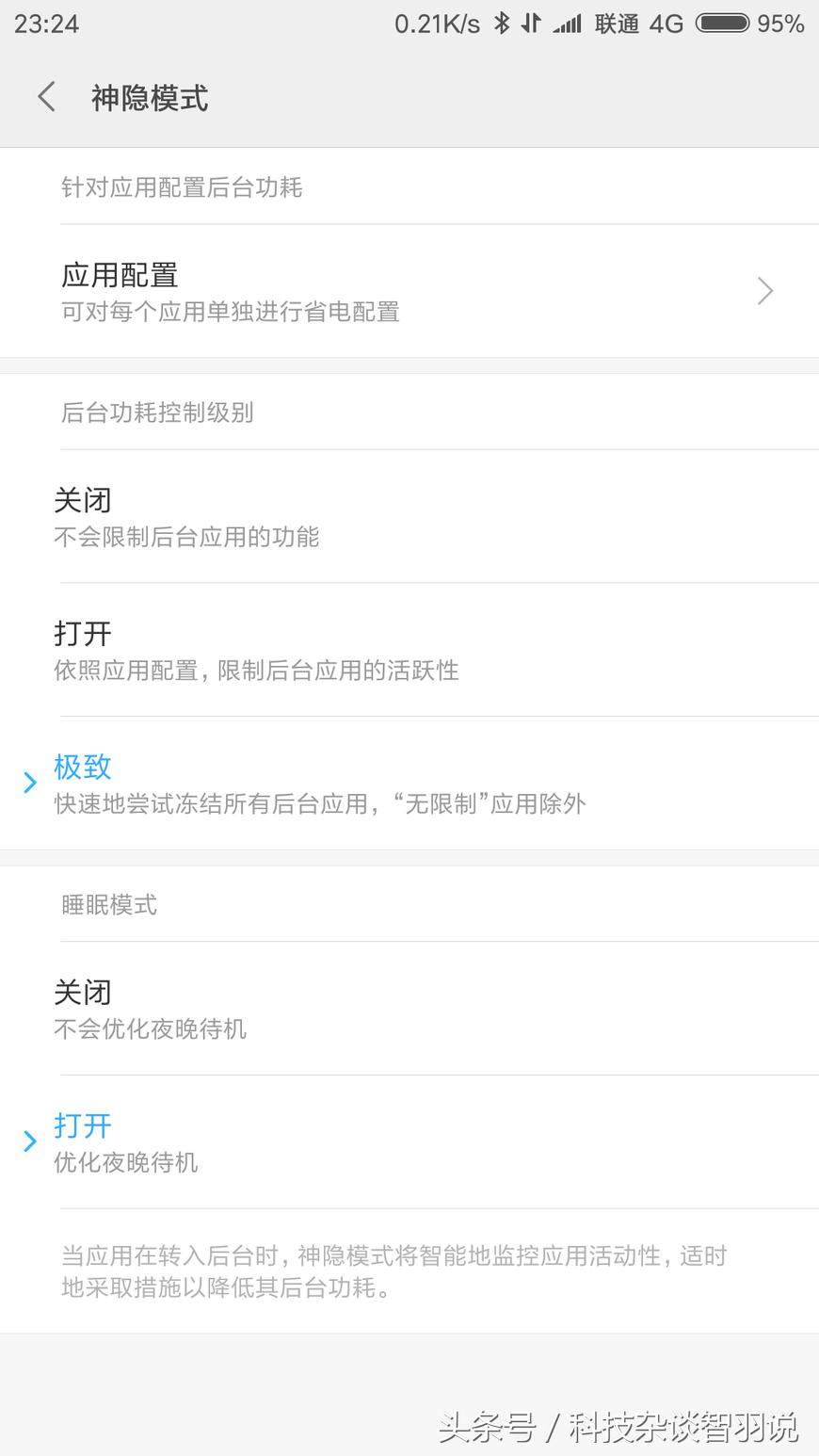Screen dimensions: 819x1456
Task: Tap the data up/down arrows icon
Action: pyautogui.click(x=530, y=24)
